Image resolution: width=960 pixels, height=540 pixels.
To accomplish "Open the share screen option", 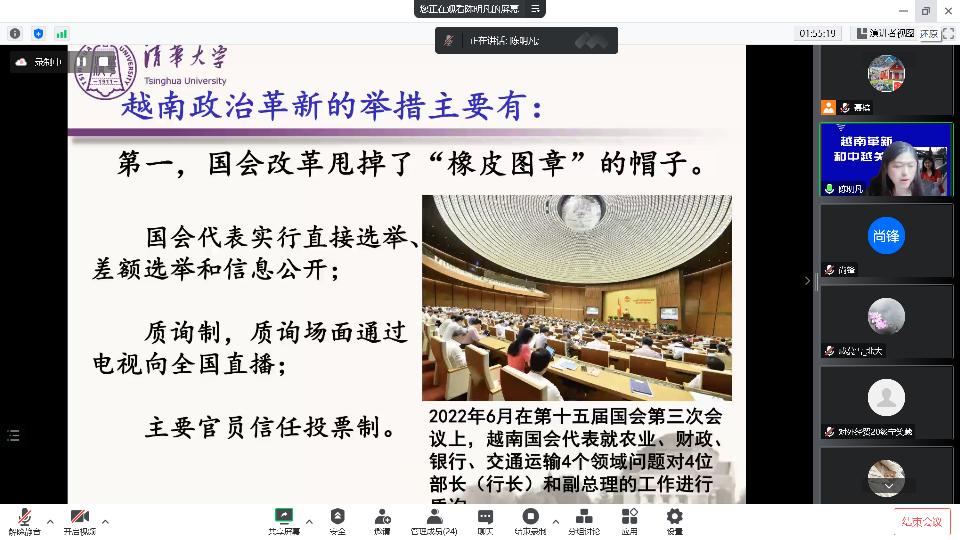I will pos(283,519).
